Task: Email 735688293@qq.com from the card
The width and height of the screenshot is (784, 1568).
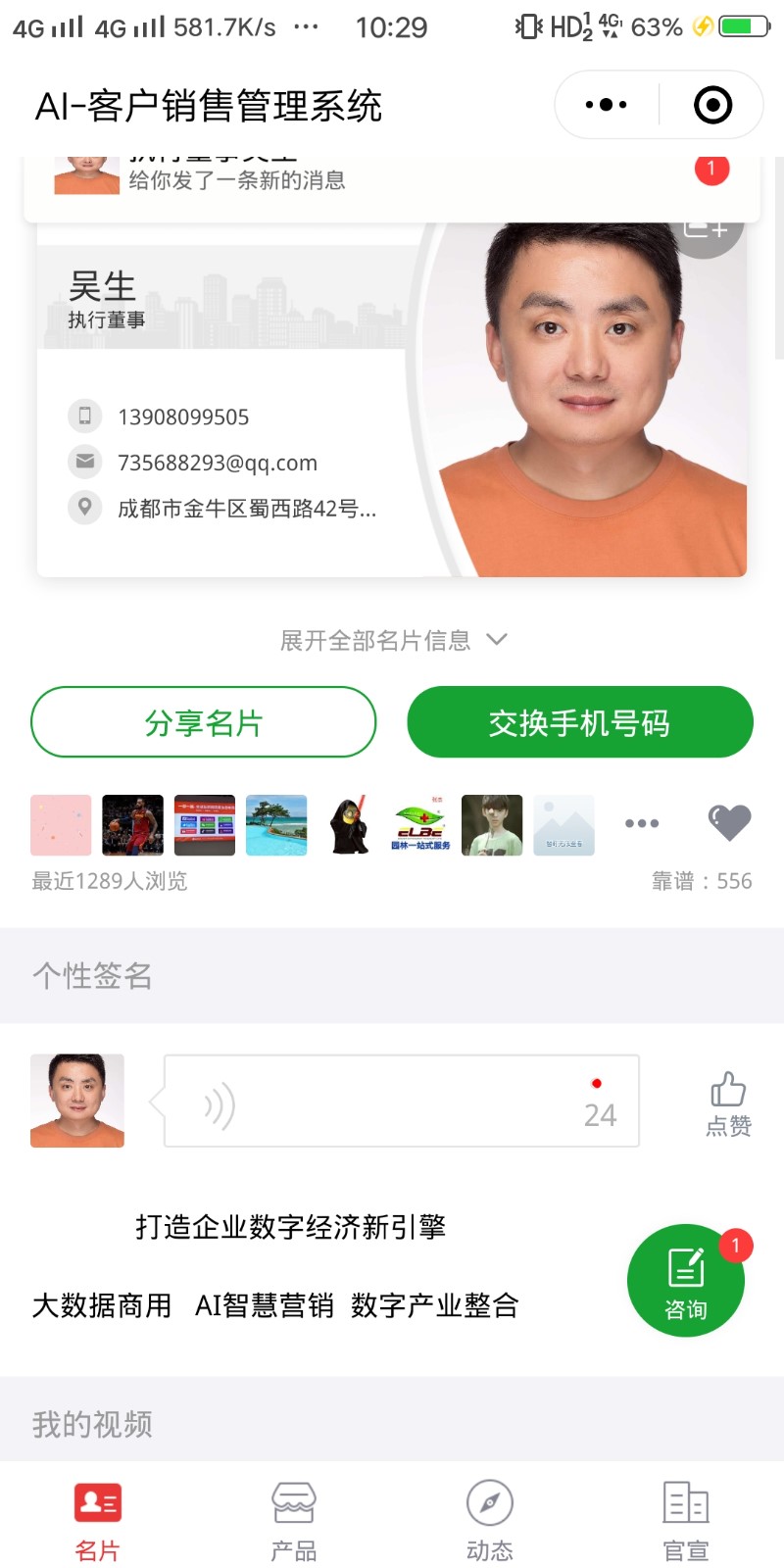Action: (217, 463)
